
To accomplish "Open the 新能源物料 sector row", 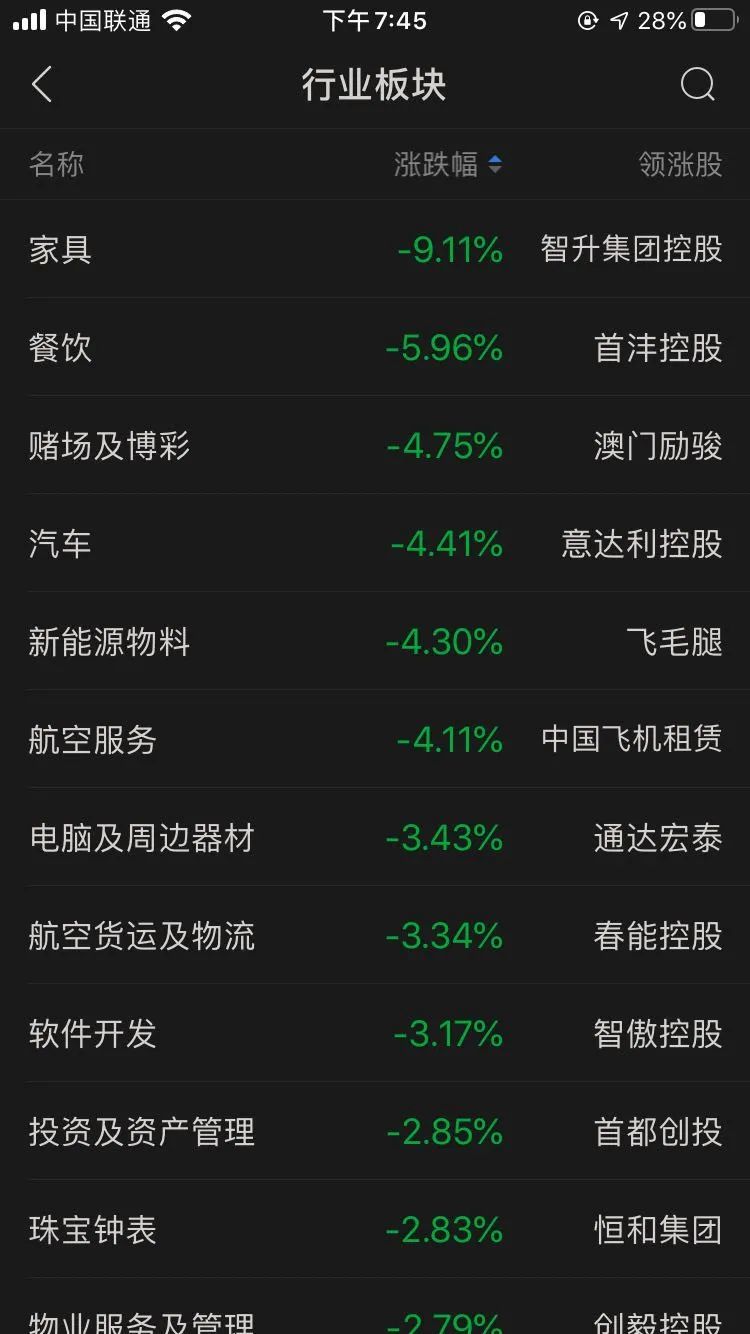I will [375, 641].
